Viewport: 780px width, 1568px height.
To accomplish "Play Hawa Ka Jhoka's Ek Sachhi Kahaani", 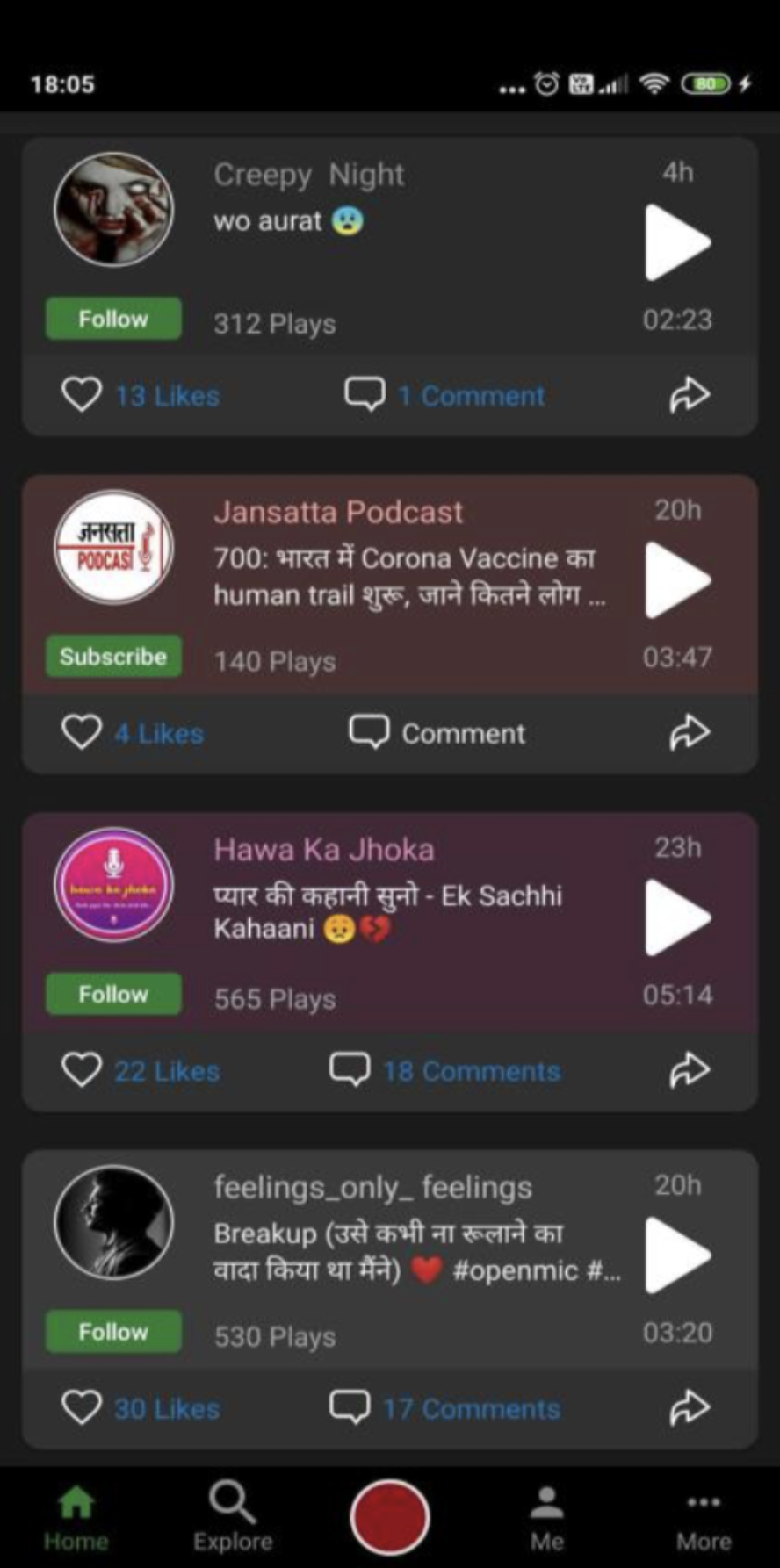I will (676, 917).
